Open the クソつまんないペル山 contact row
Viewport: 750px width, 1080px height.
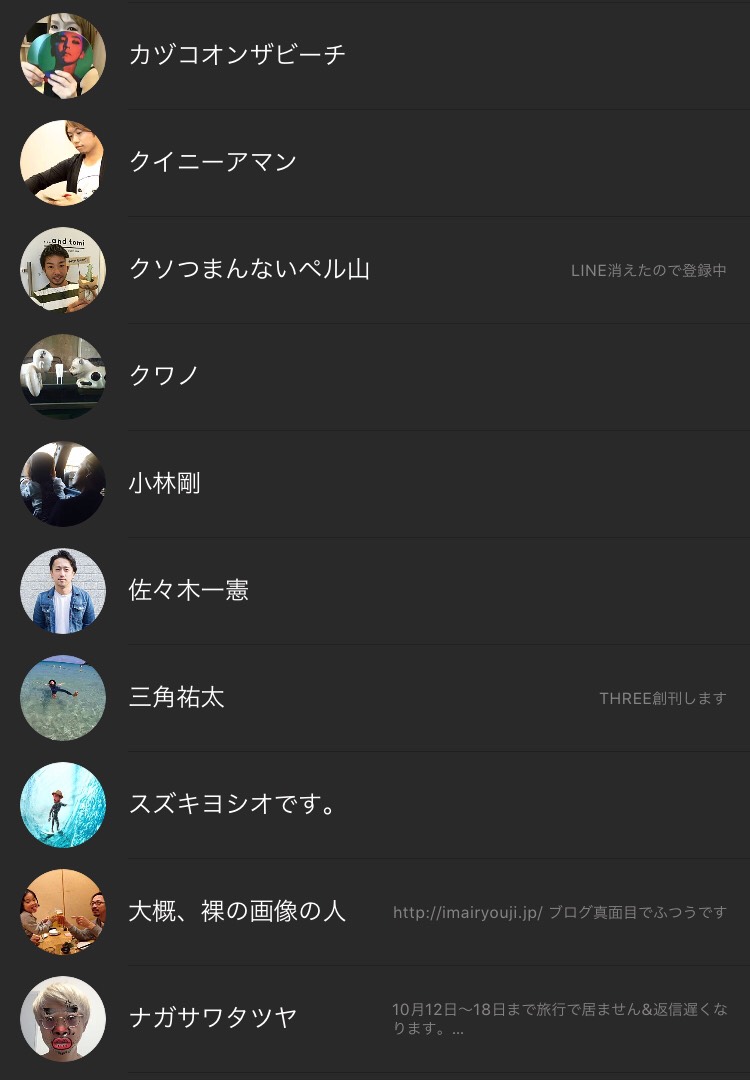[249, 269]
